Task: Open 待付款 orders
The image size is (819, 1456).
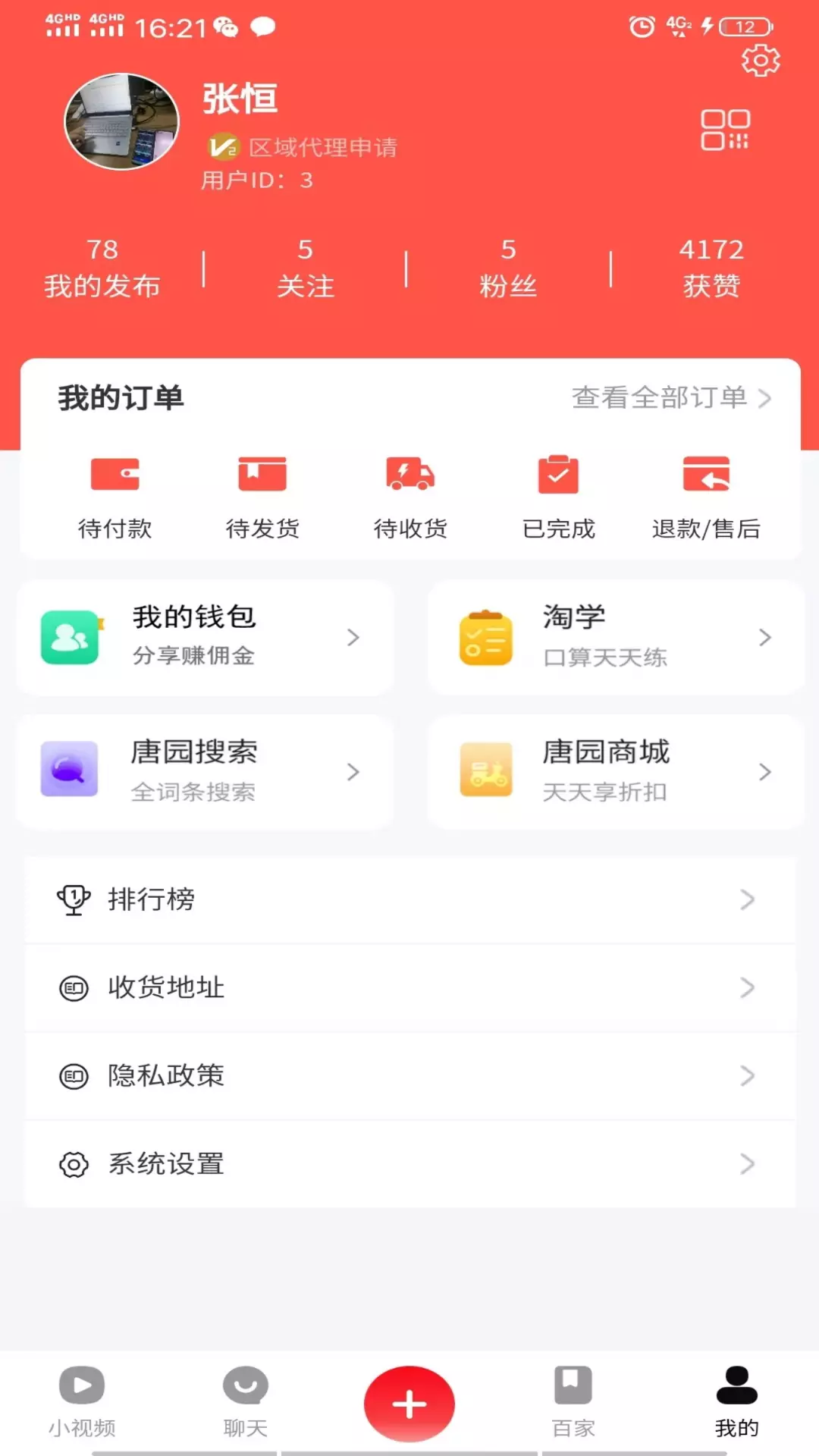Action: (115, 497)
